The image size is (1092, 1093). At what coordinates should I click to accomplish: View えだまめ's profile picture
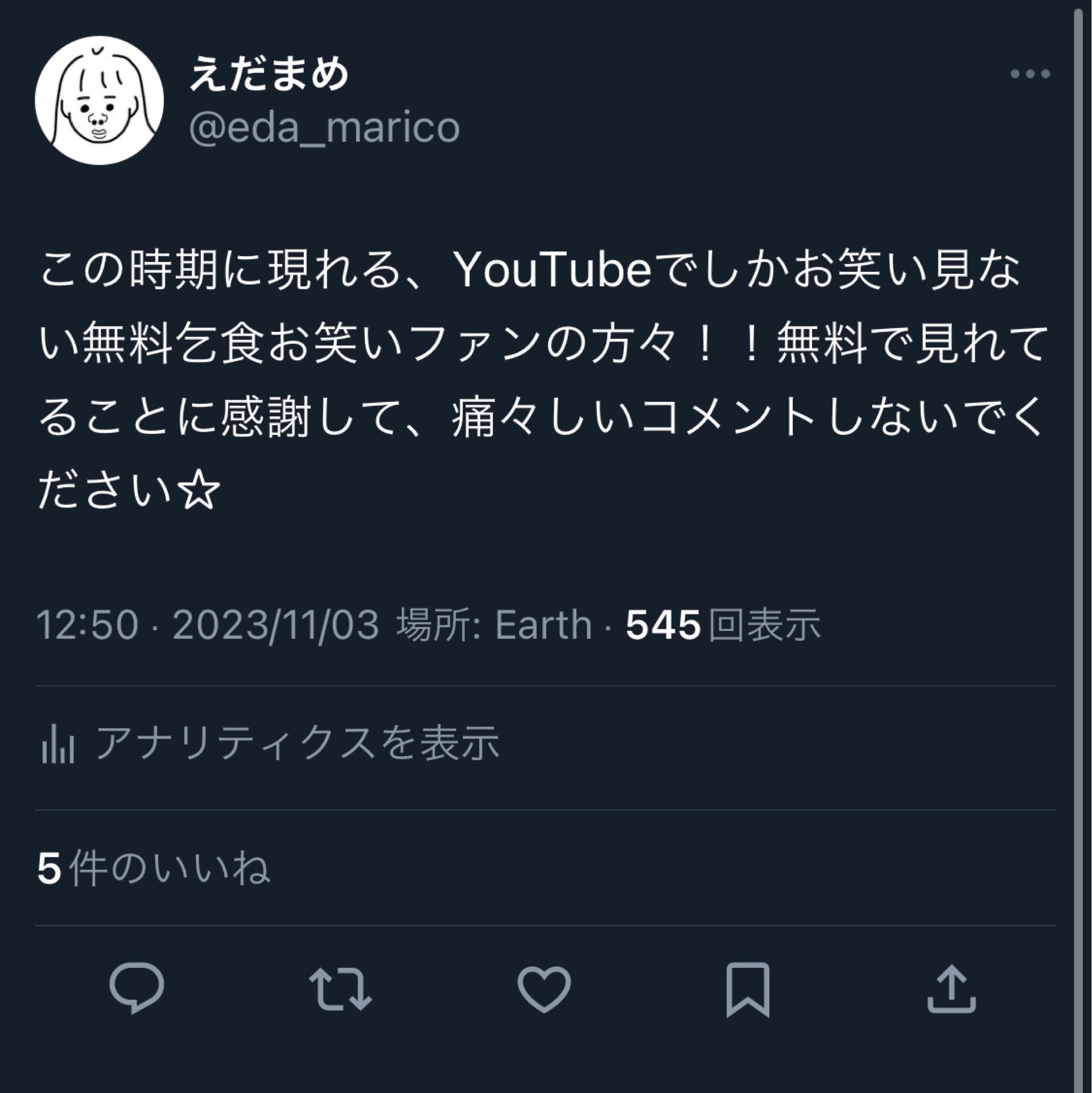pyautogui.click(x=100, y=97)
